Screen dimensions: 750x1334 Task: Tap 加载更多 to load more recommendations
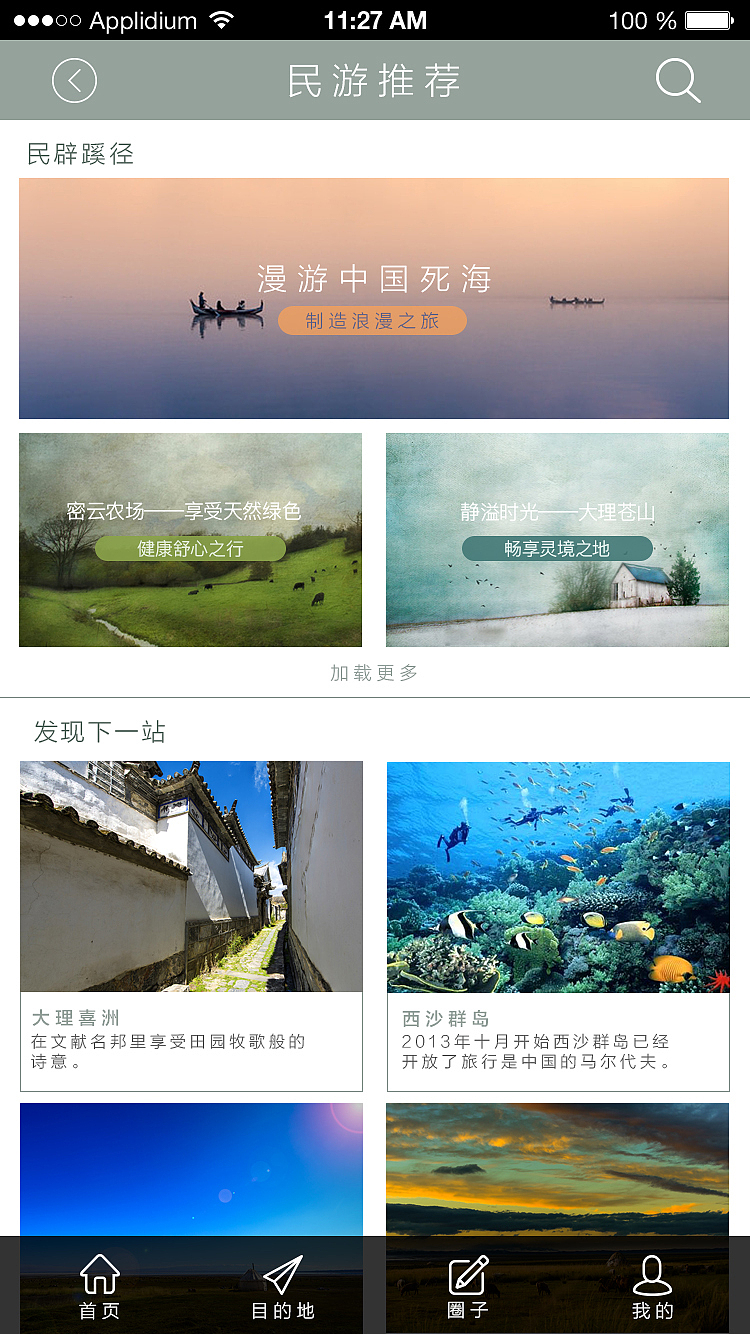tap(374, 673)
